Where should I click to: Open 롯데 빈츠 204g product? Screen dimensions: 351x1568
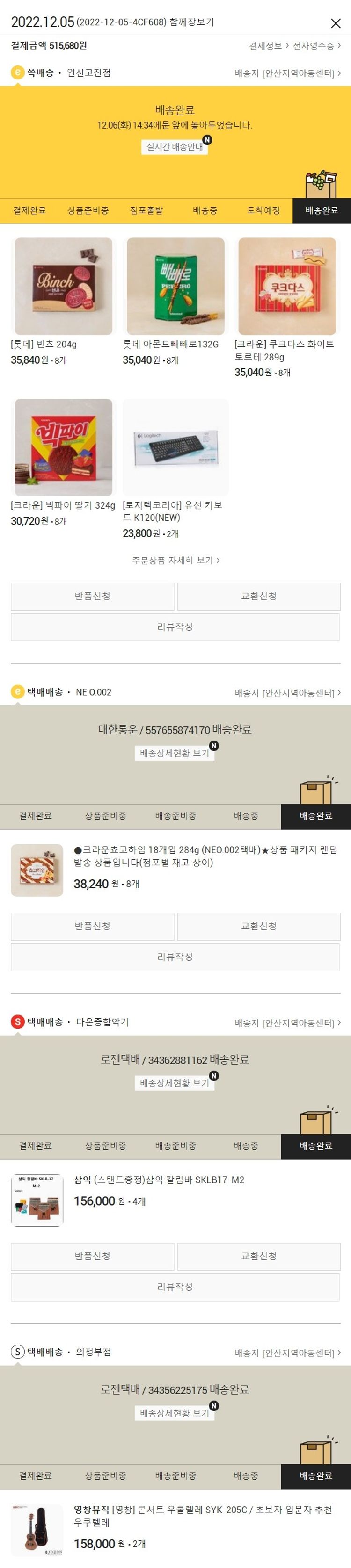pyautogui.click(x=63, y=287)
